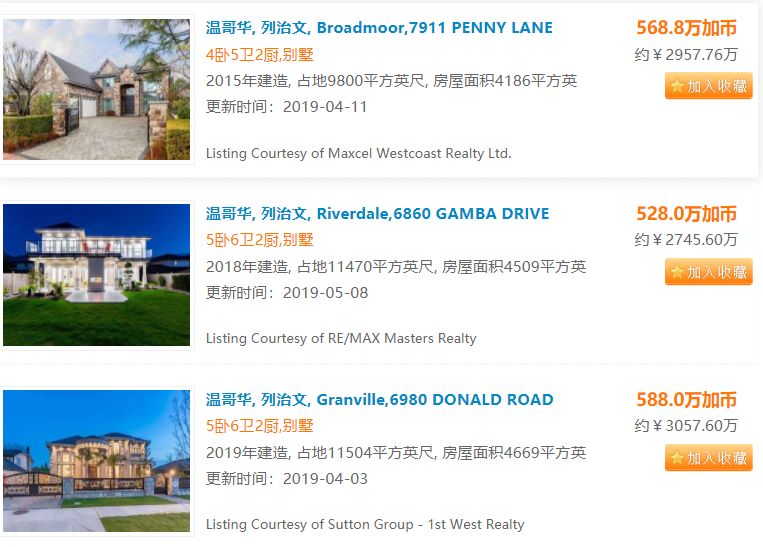The image size is (763, 547).
Task: View the 7911 PENNY LANE house photo
Action: (x=96, y=89)
